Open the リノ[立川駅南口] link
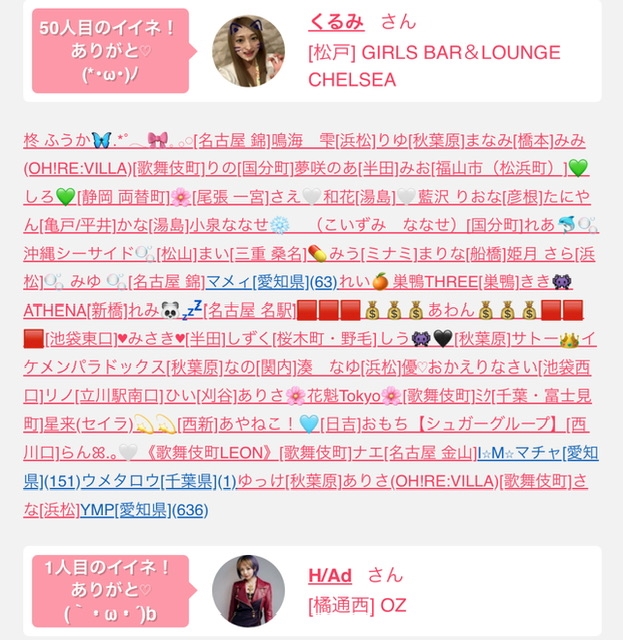The height and width of the screenshot is (640, 623). 104,396
